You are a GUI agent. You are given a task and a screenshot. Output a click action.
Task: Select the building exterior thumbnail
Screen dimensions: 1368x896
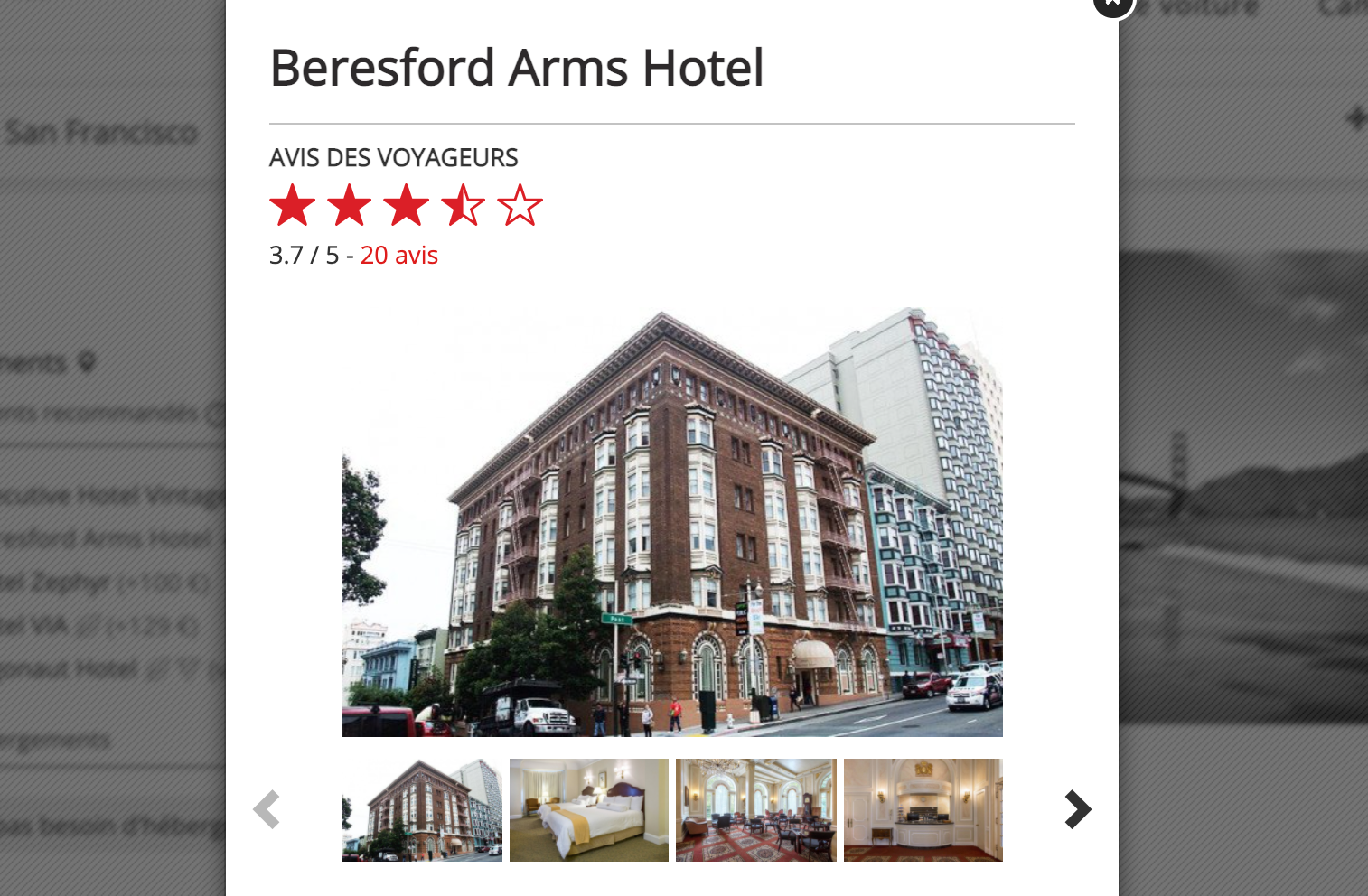(x=421, y=809)
